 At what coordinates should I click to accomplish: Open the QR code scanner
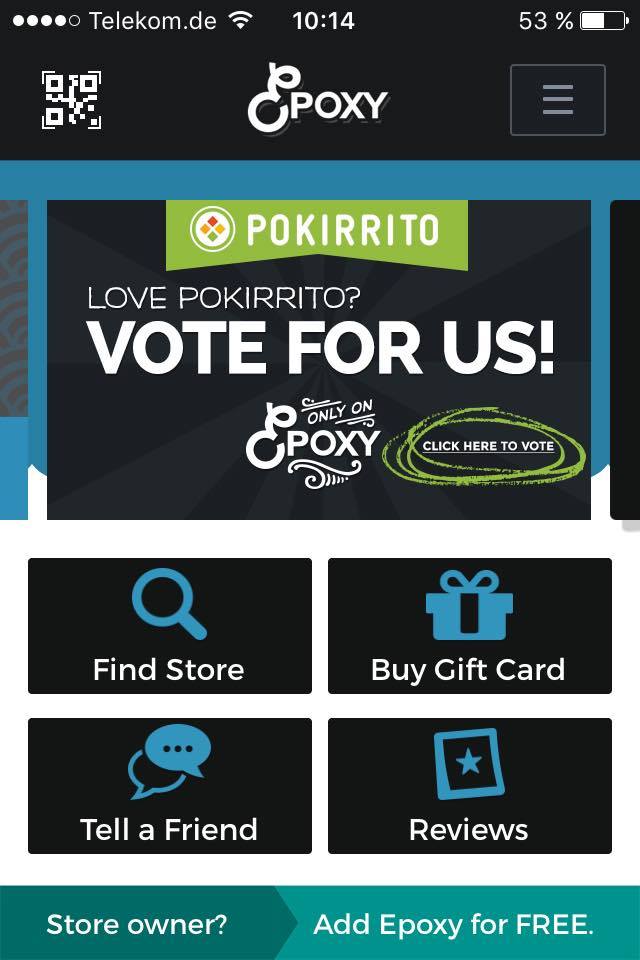coord(71,100)
